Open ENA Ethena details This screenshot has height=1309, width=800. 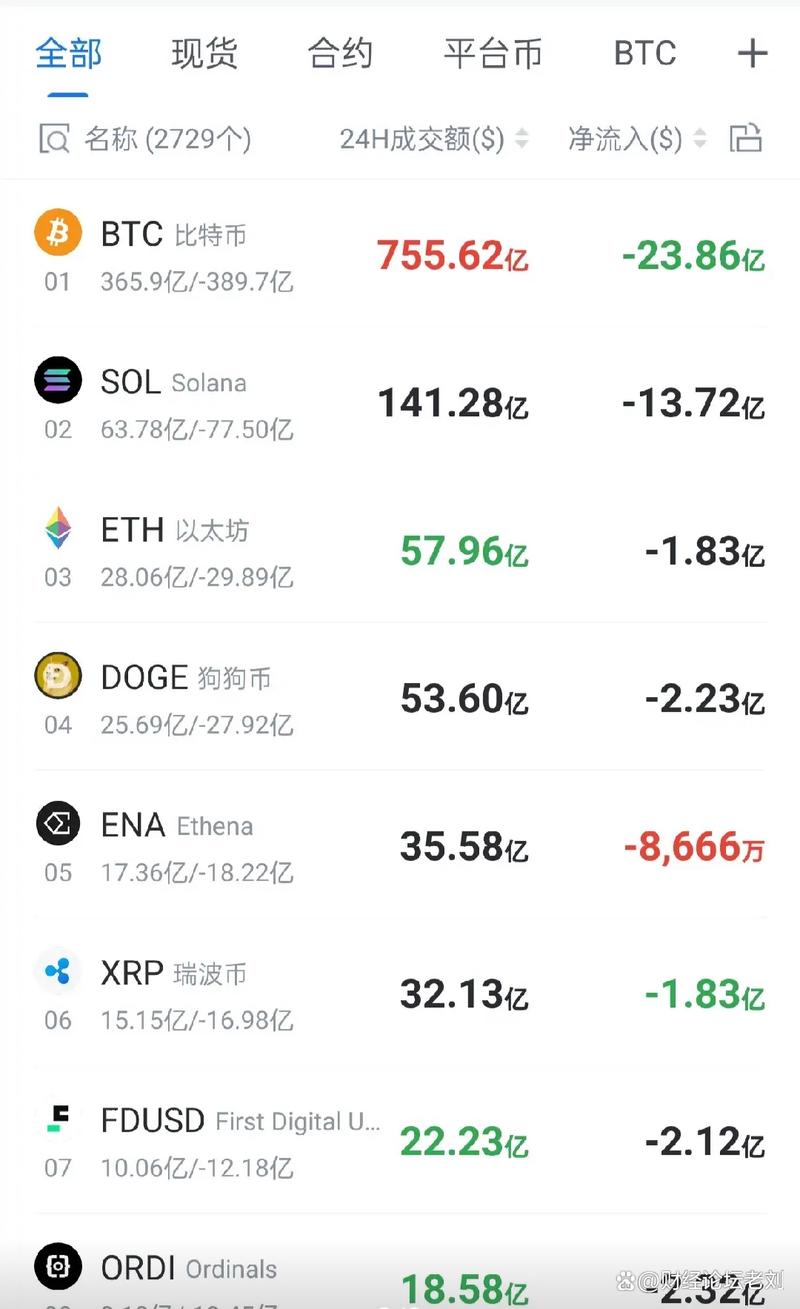tap(400, 846)
